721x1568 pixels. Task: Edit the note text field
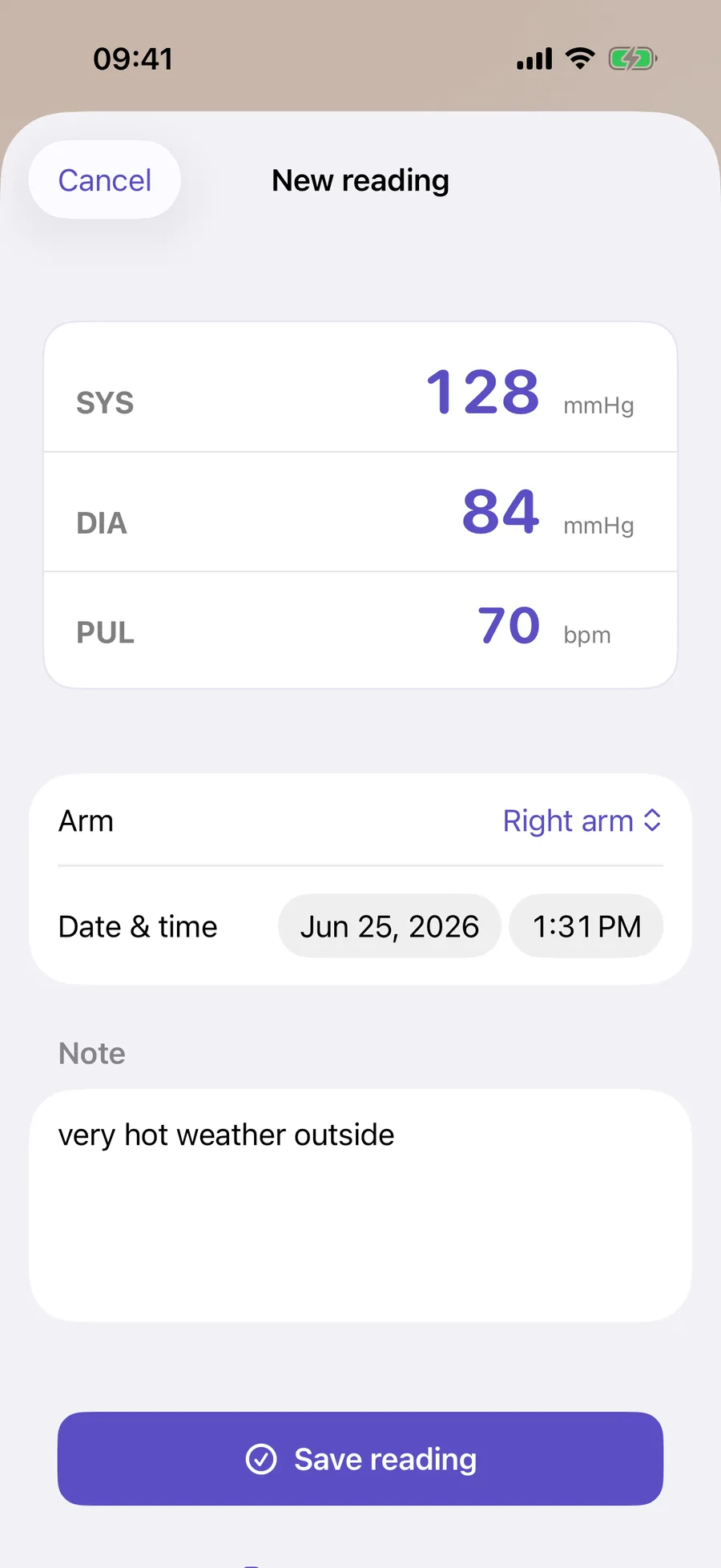[x=360, y=1205]
